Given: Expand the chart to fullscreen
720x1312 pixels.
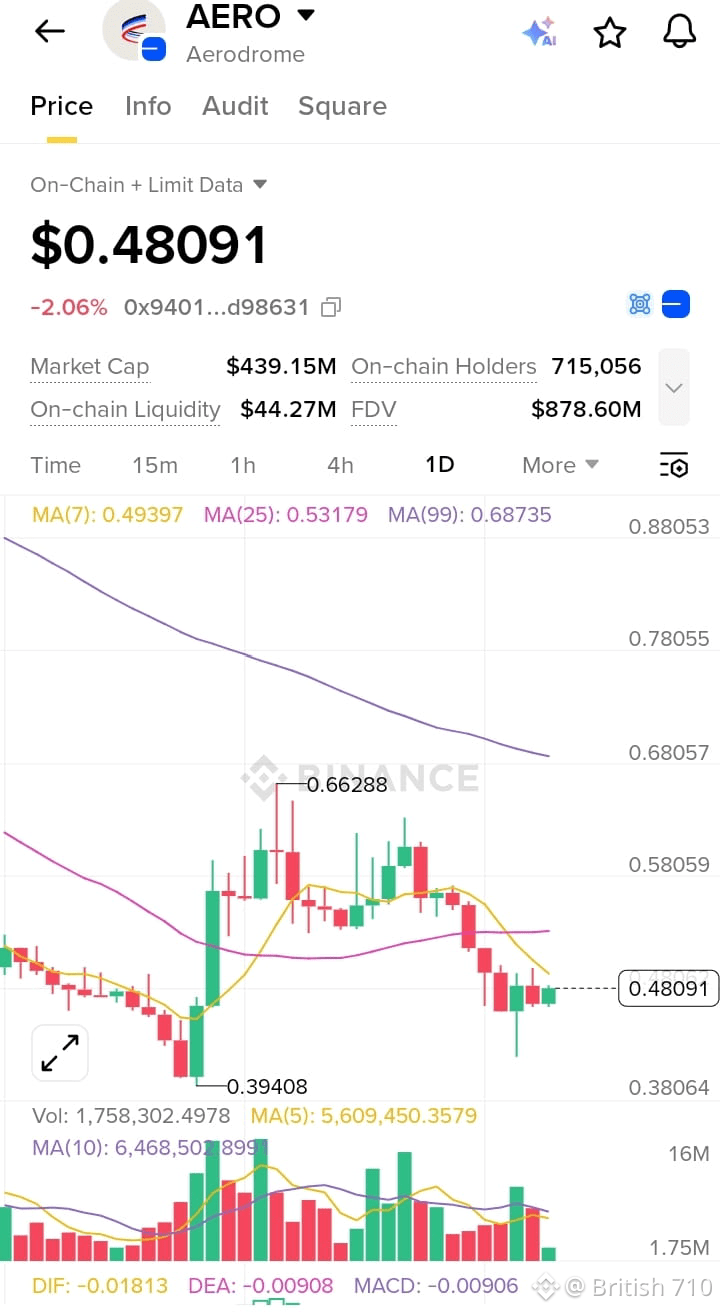Looking at the screenshot, I should 59,1053.
